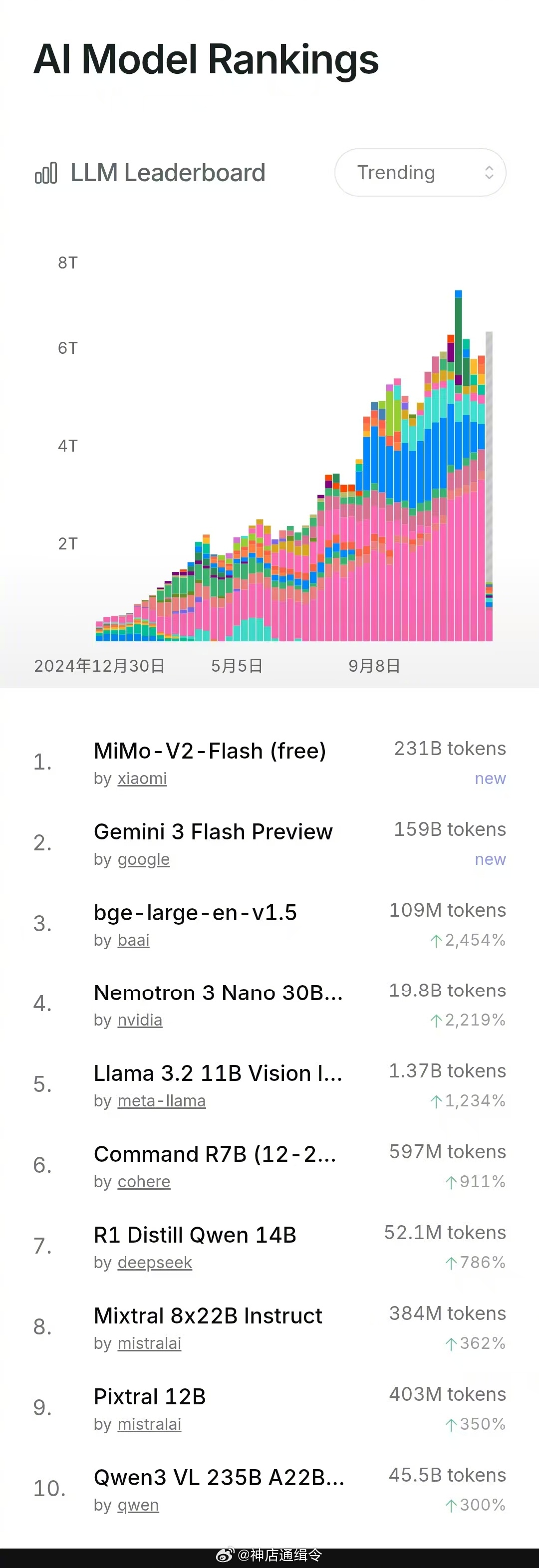Image resolution: width=539 pixels, height=1568 pixels.
Task: Open the MiMo-V2-Flash (free) model
Action: click(x=210, y=751)
